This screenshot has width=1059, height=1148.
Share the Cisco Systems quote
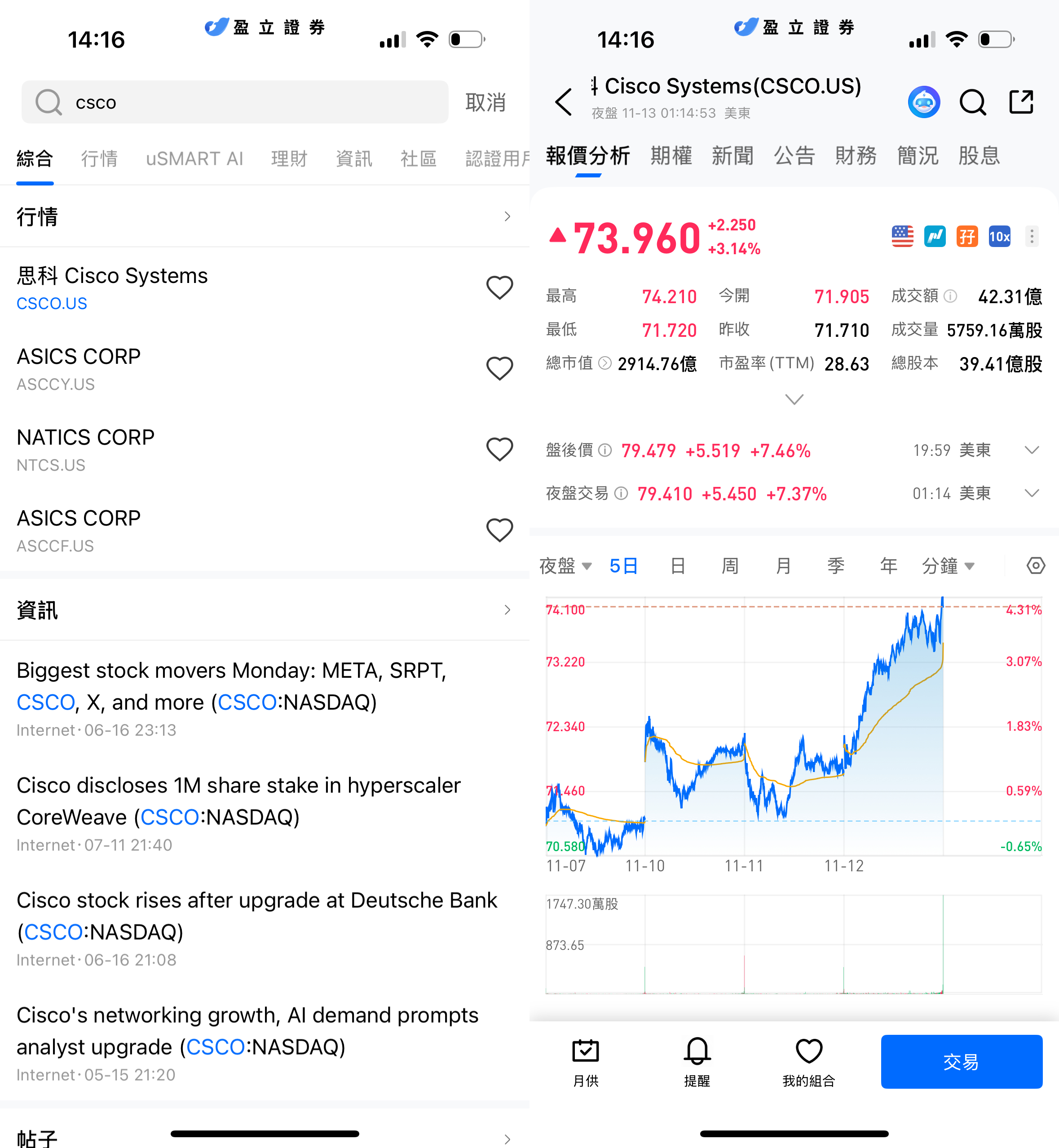1021,102
